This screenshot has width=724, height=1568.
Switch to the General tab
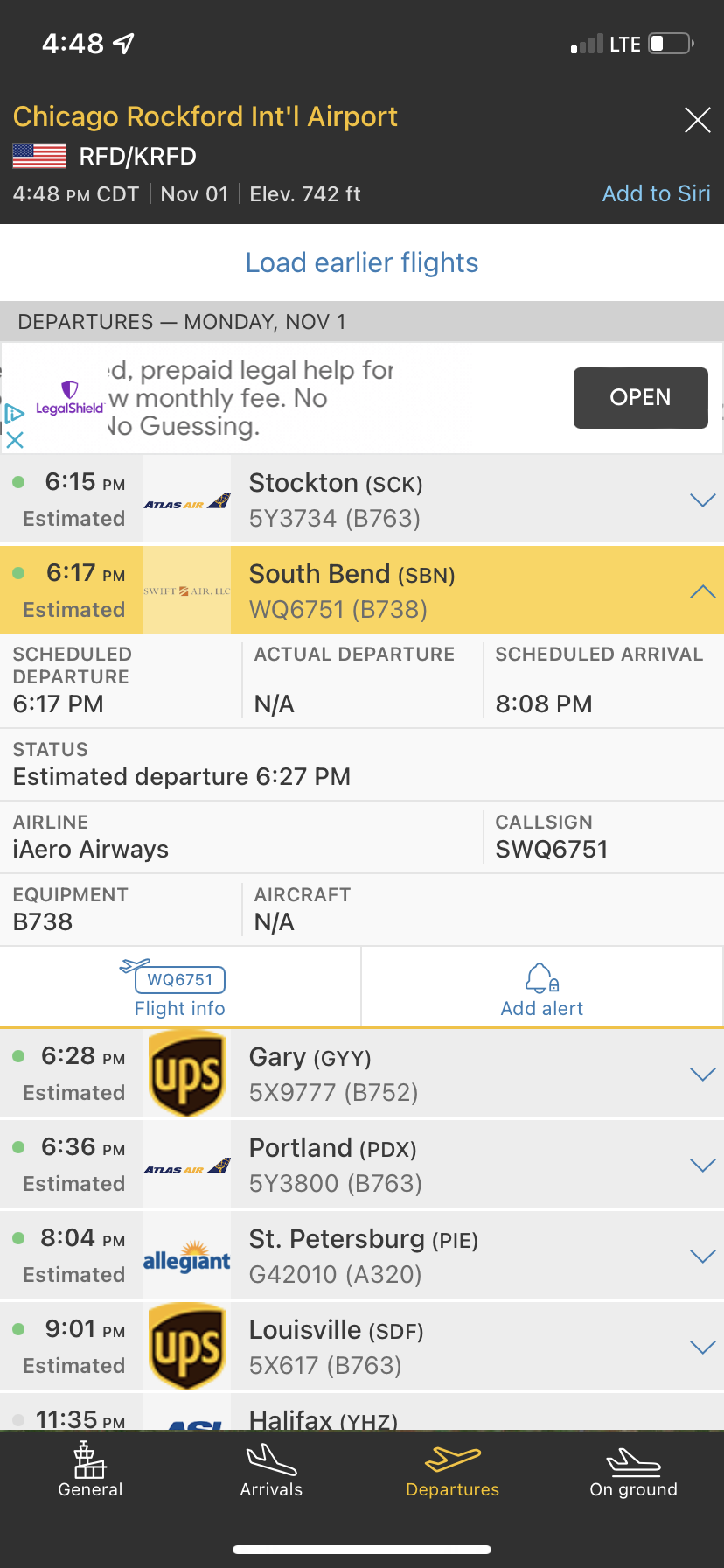pos(90,1472)
